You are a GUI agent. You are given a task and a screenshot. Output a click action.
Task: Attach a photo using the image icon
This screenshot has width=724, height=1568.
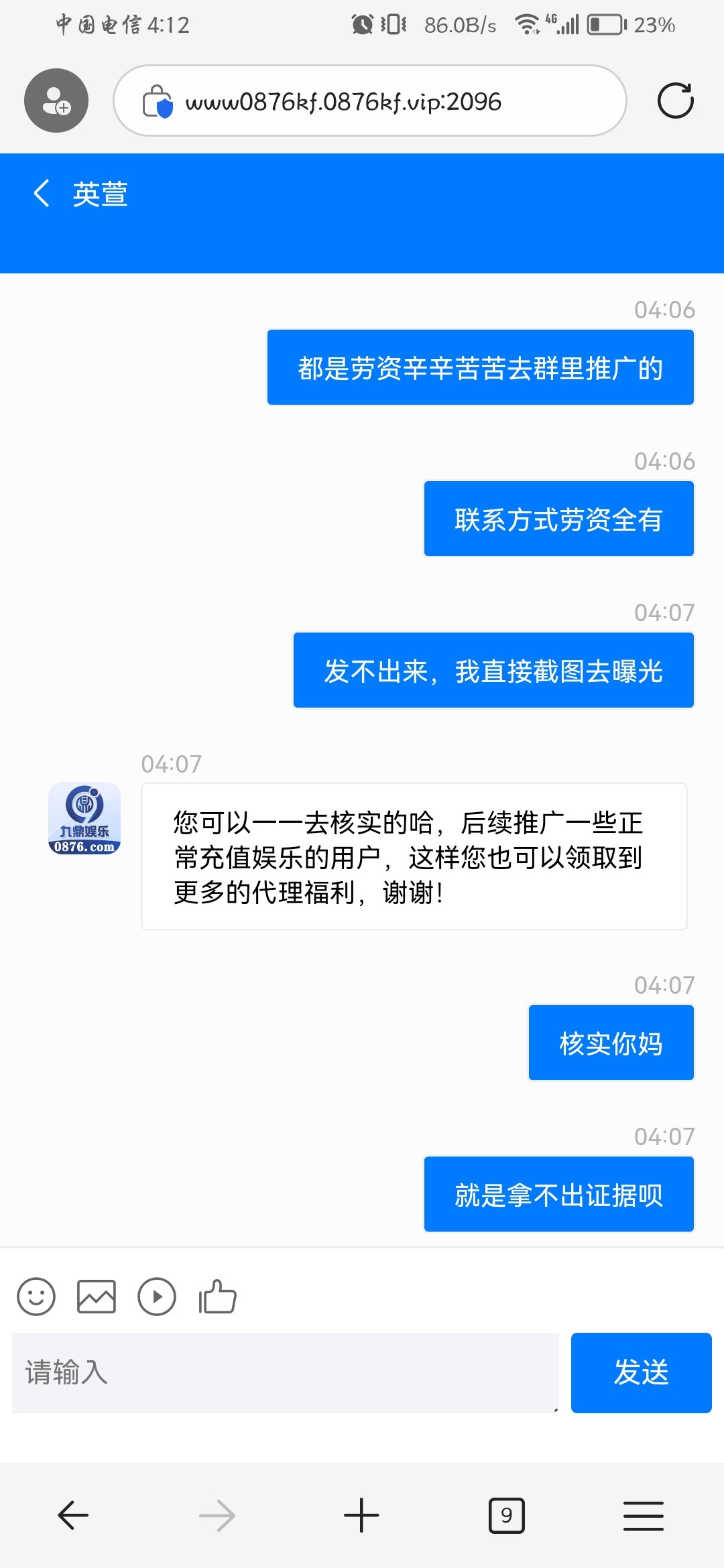point(97,1297)
